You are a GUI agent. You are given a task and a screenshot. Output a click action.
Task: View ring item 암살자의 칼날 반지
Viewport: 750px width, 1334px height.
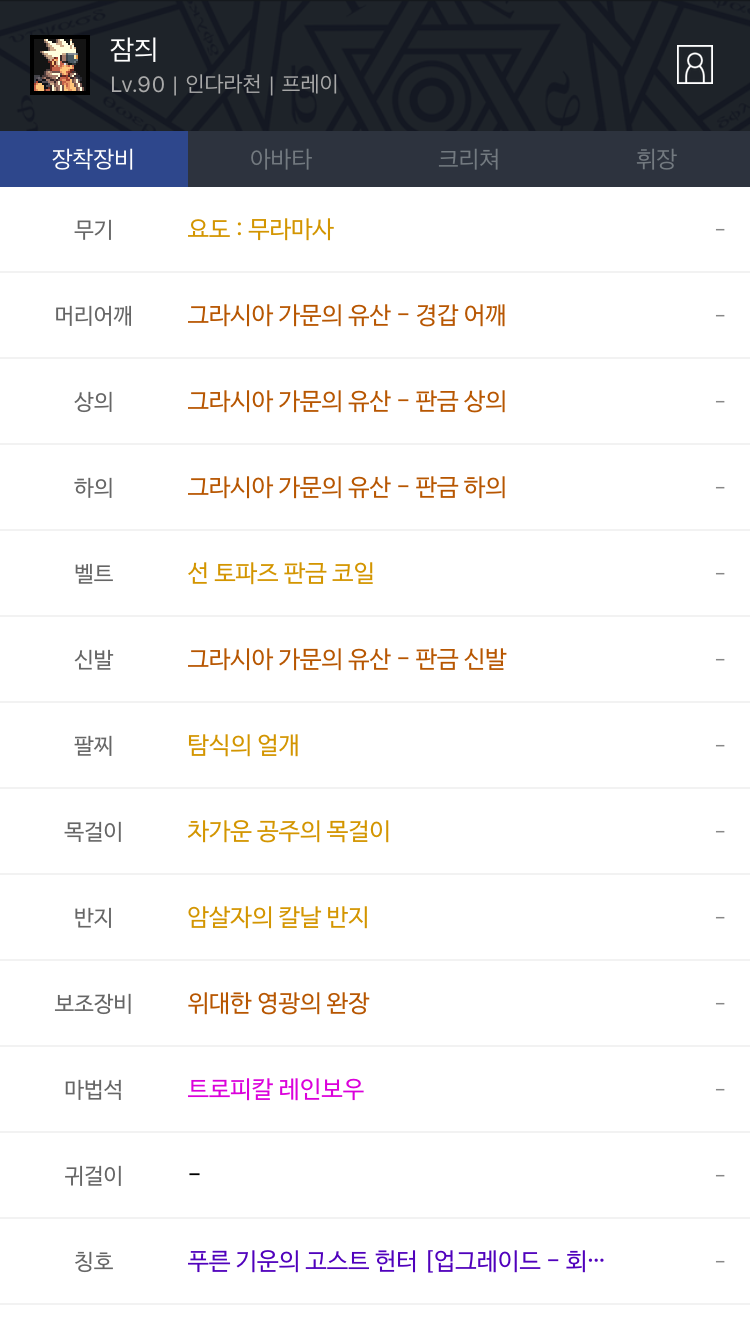(278, 917)
